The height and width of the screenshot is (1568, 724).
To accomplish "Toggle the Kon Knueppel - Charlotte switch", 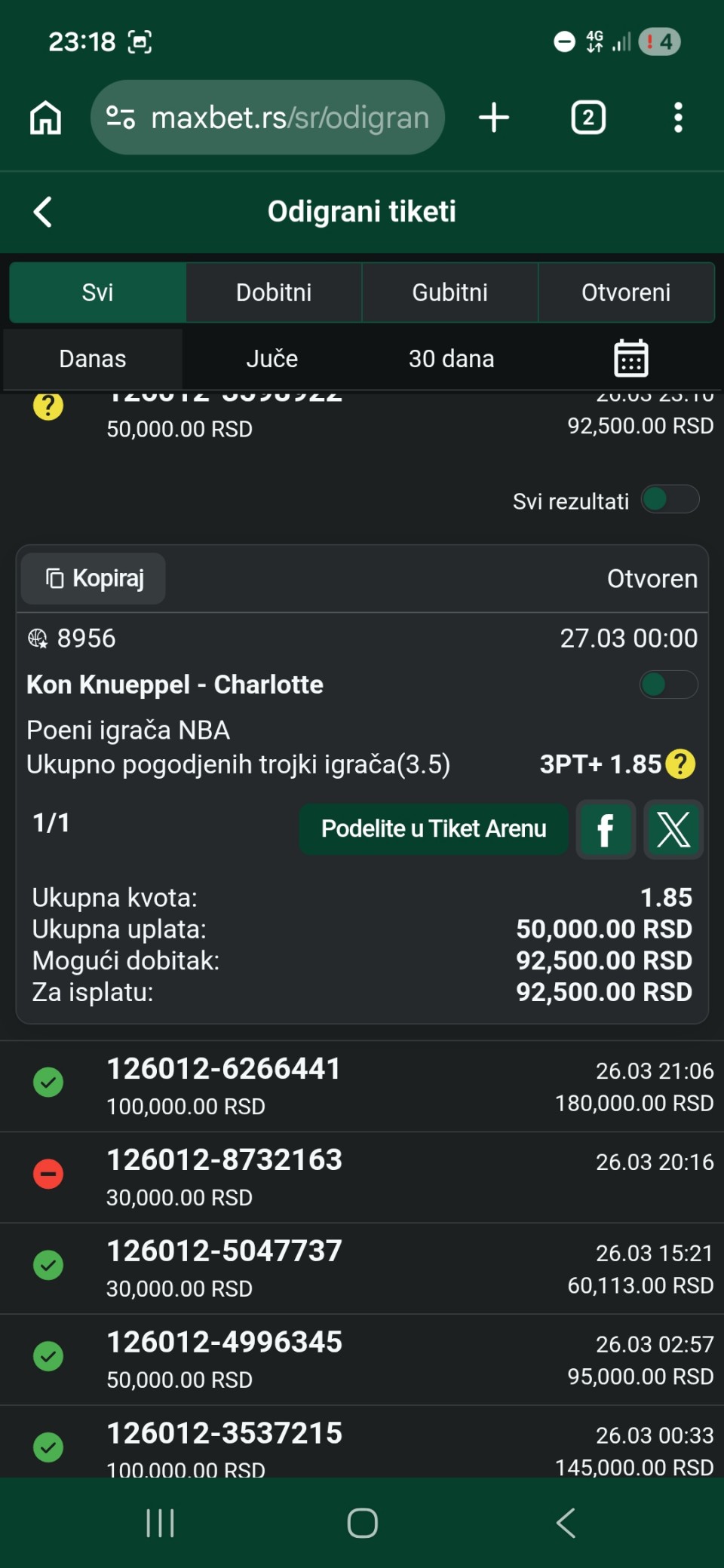I will tap(668, 684).
